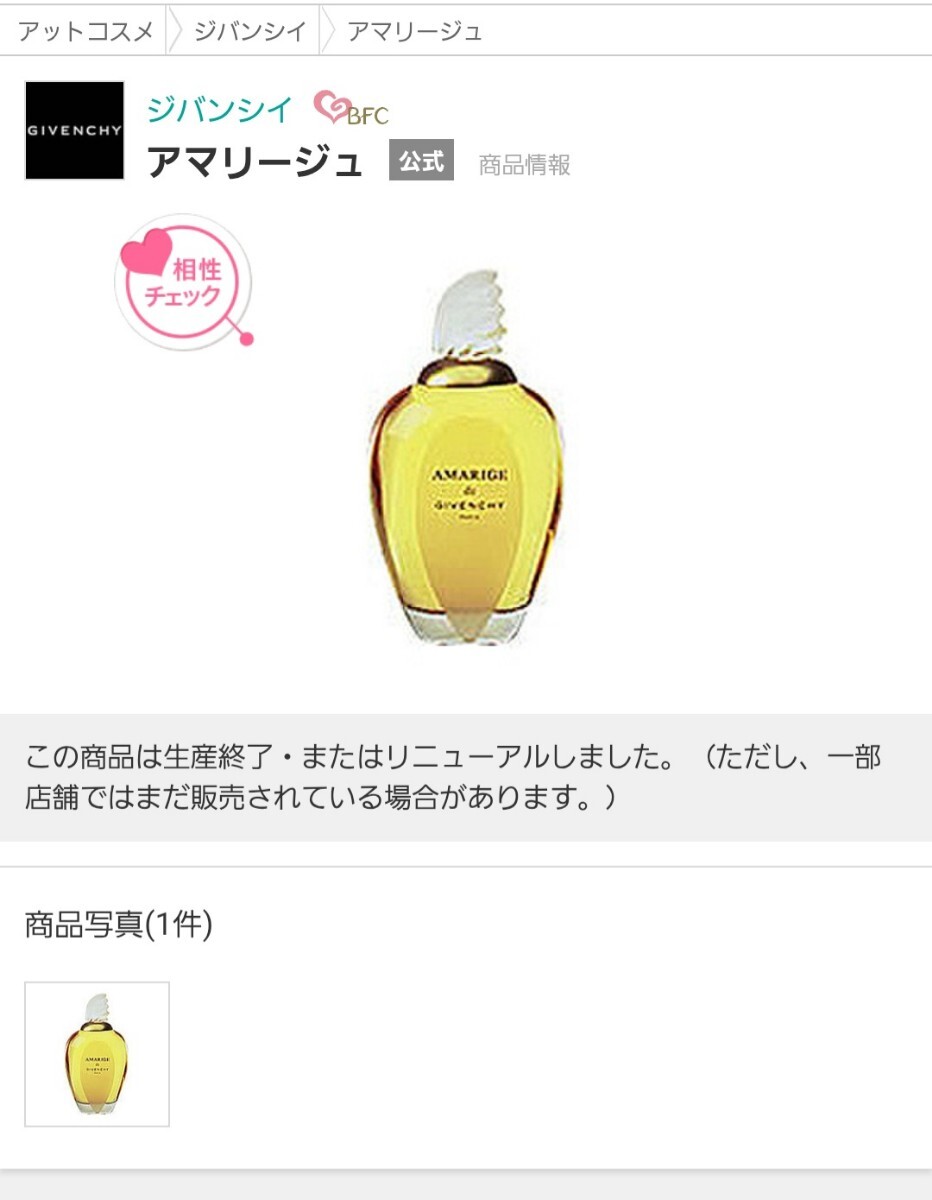Tap the Givenchy brand logo tile
The image size is (932, 1200).
pyautogui.click(x=75, y=131)
